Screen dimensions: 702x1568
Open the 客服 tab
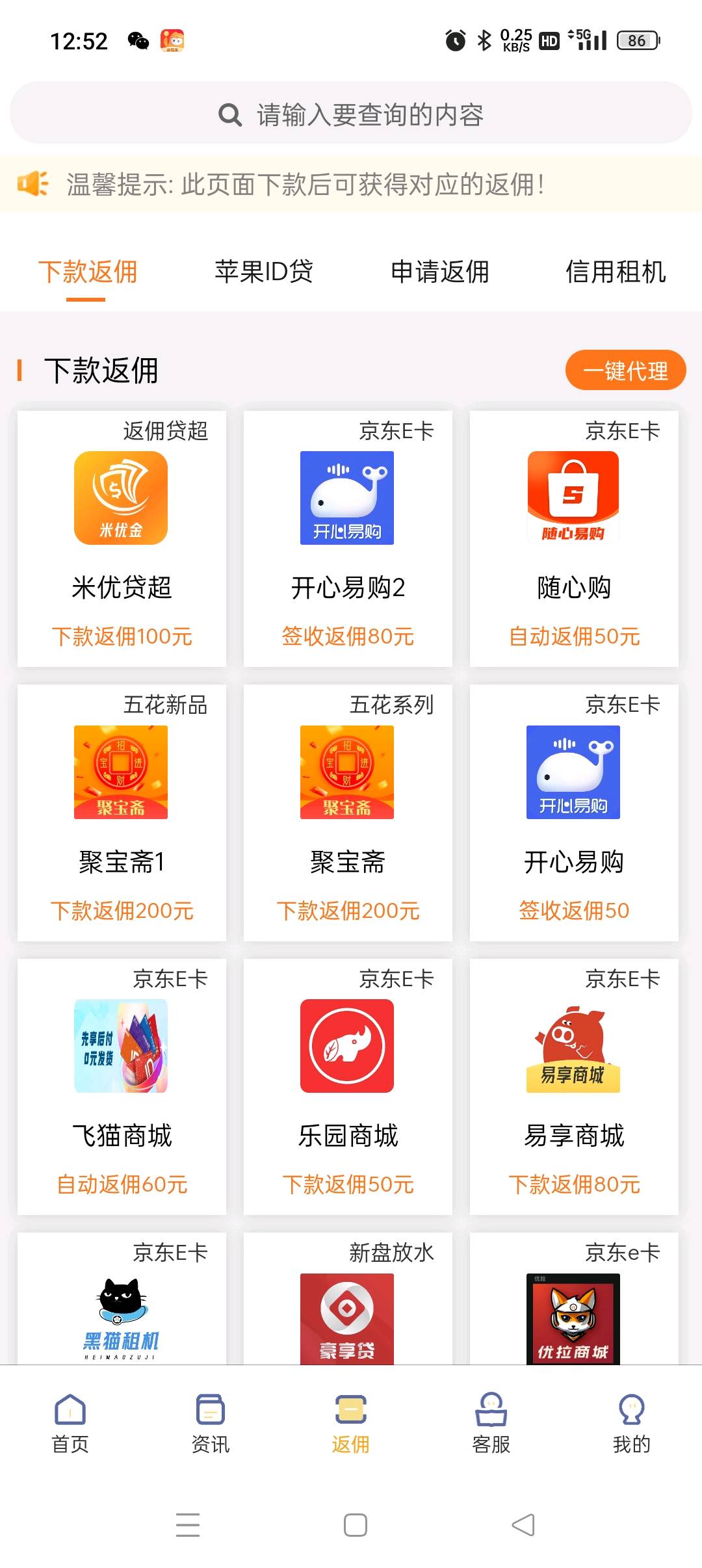pyautogui.click(x=491, y=1424)
